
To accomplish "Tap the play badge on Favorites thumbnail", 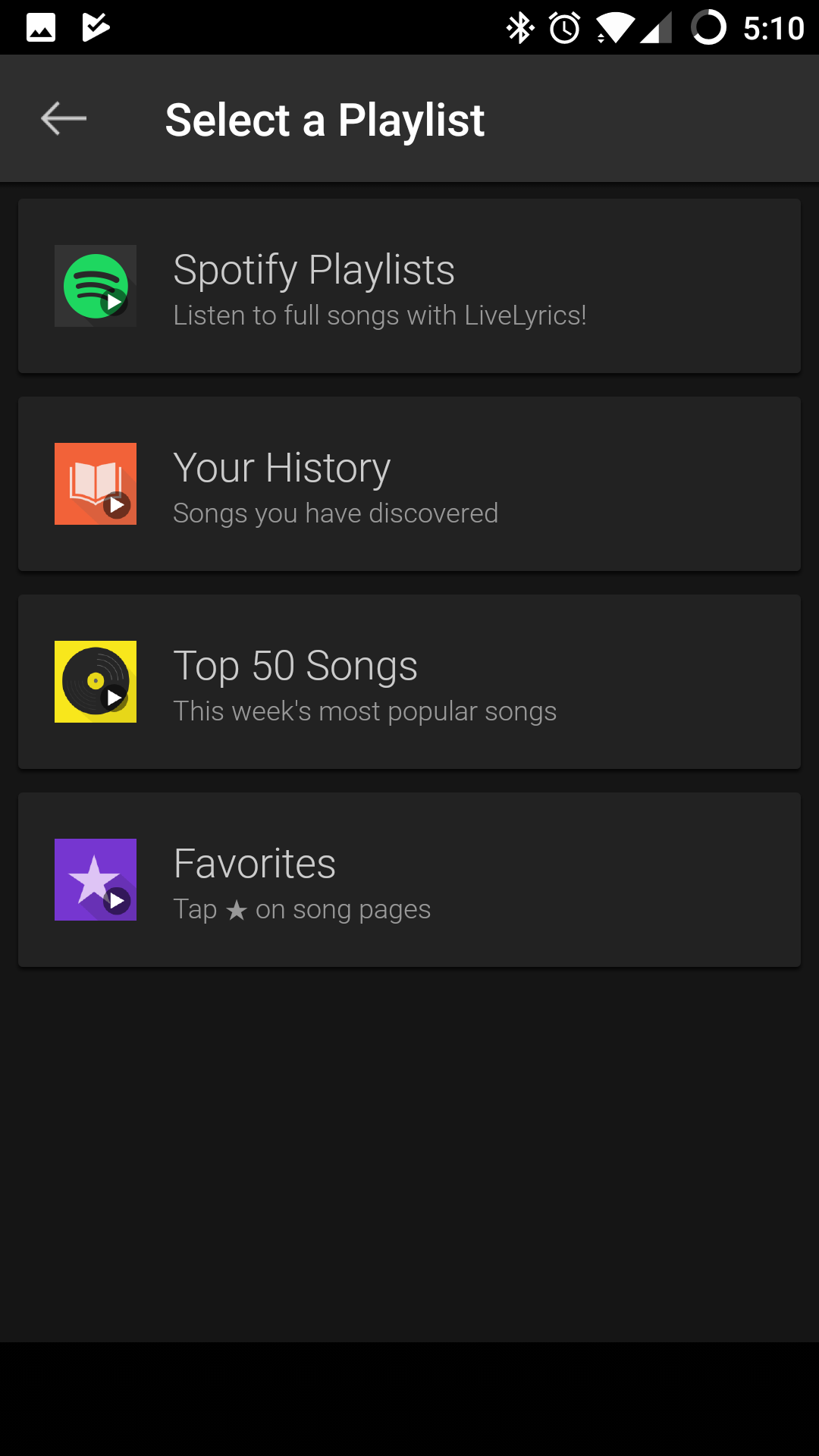I will pyautogui.click(x=115, y=901).
